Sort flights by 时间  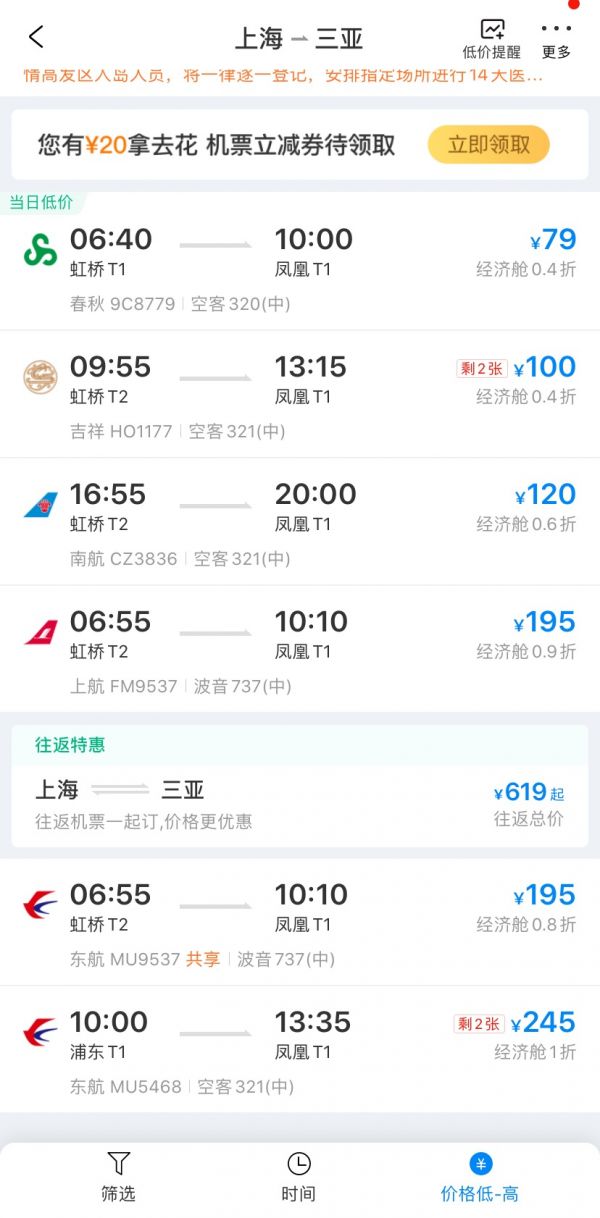click(298, 1177)
